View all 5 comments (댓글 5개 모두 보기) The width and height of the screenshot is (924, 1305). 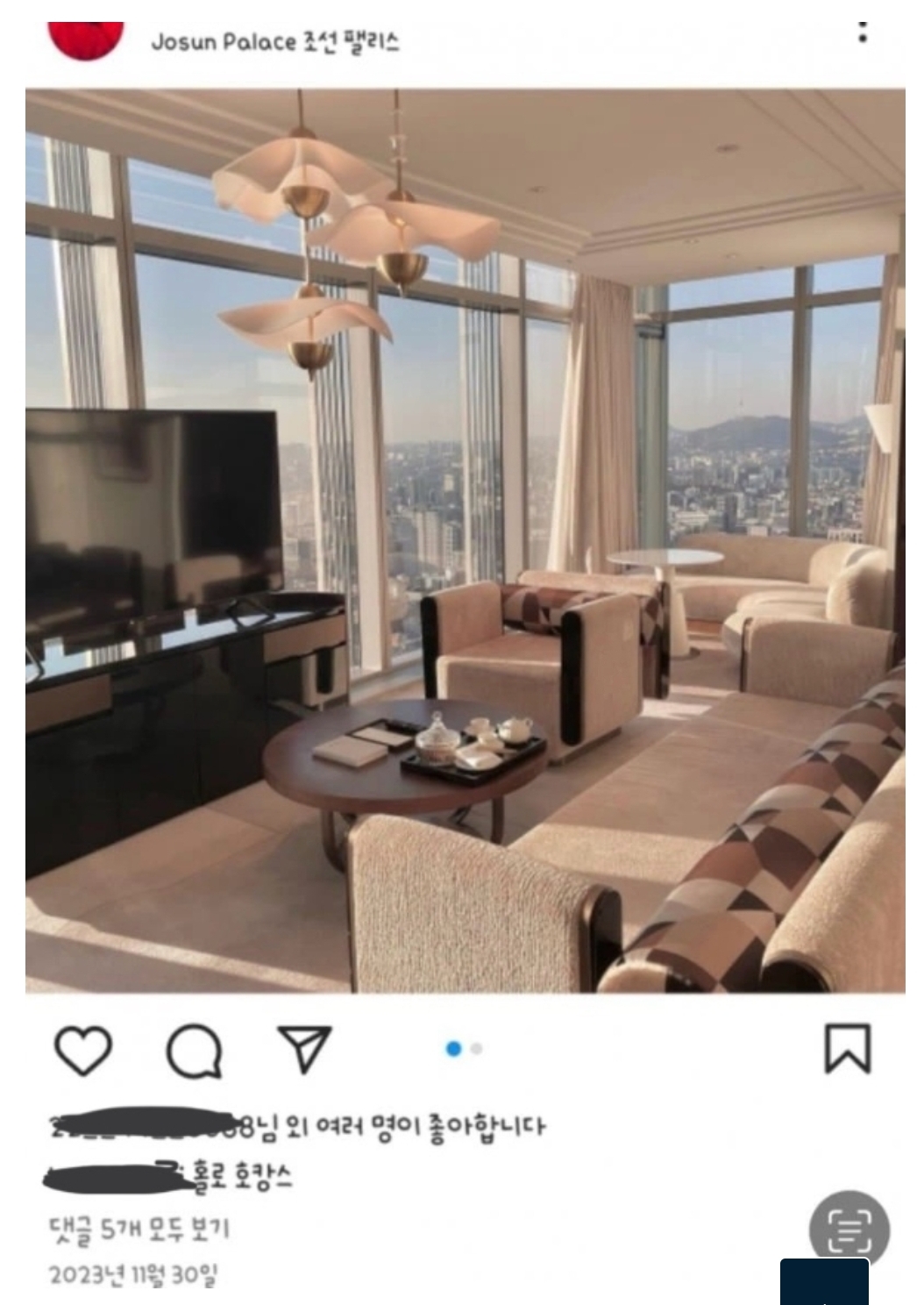pyautogui.click(x=139, y=1229)
